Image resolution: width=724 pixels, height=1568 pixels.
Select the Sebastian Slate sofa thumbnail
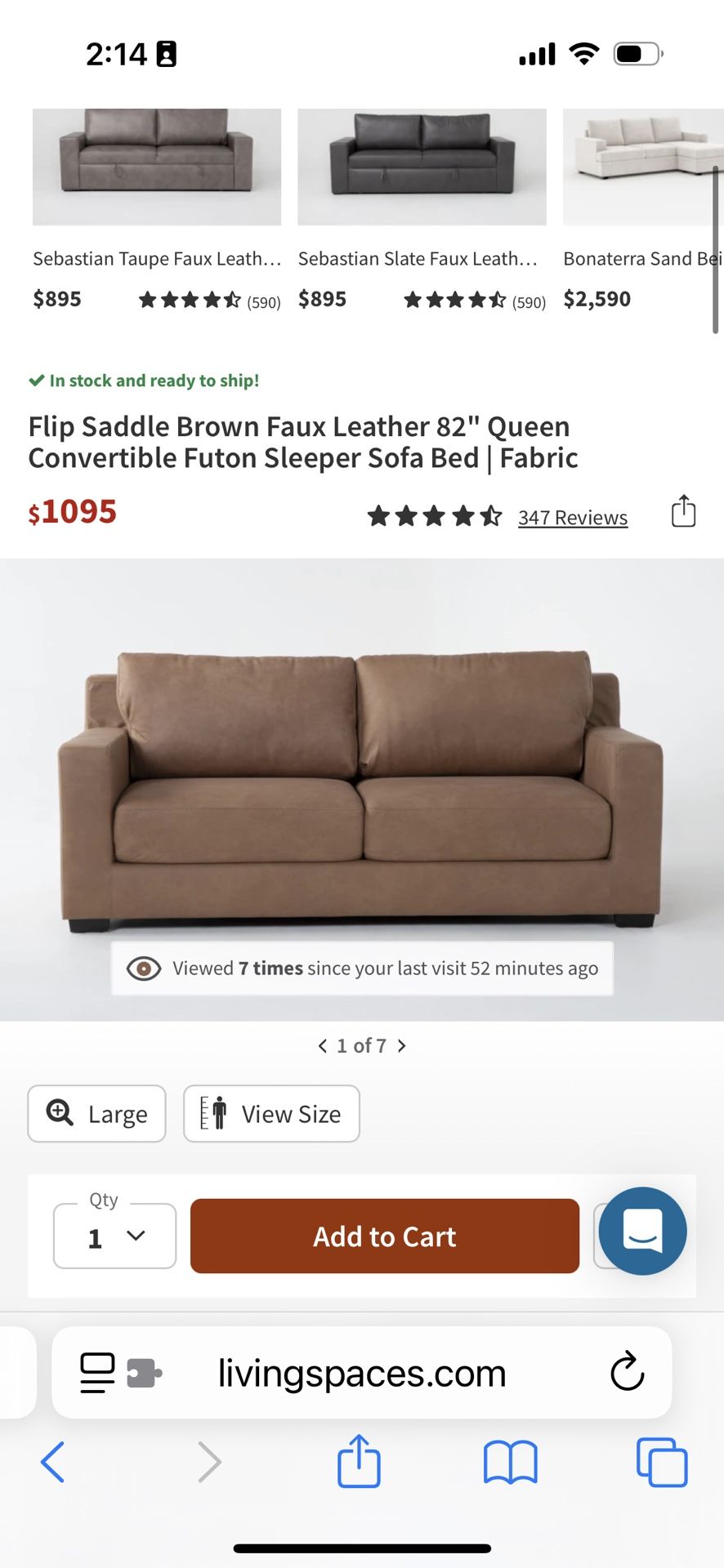tap(422, 167)
